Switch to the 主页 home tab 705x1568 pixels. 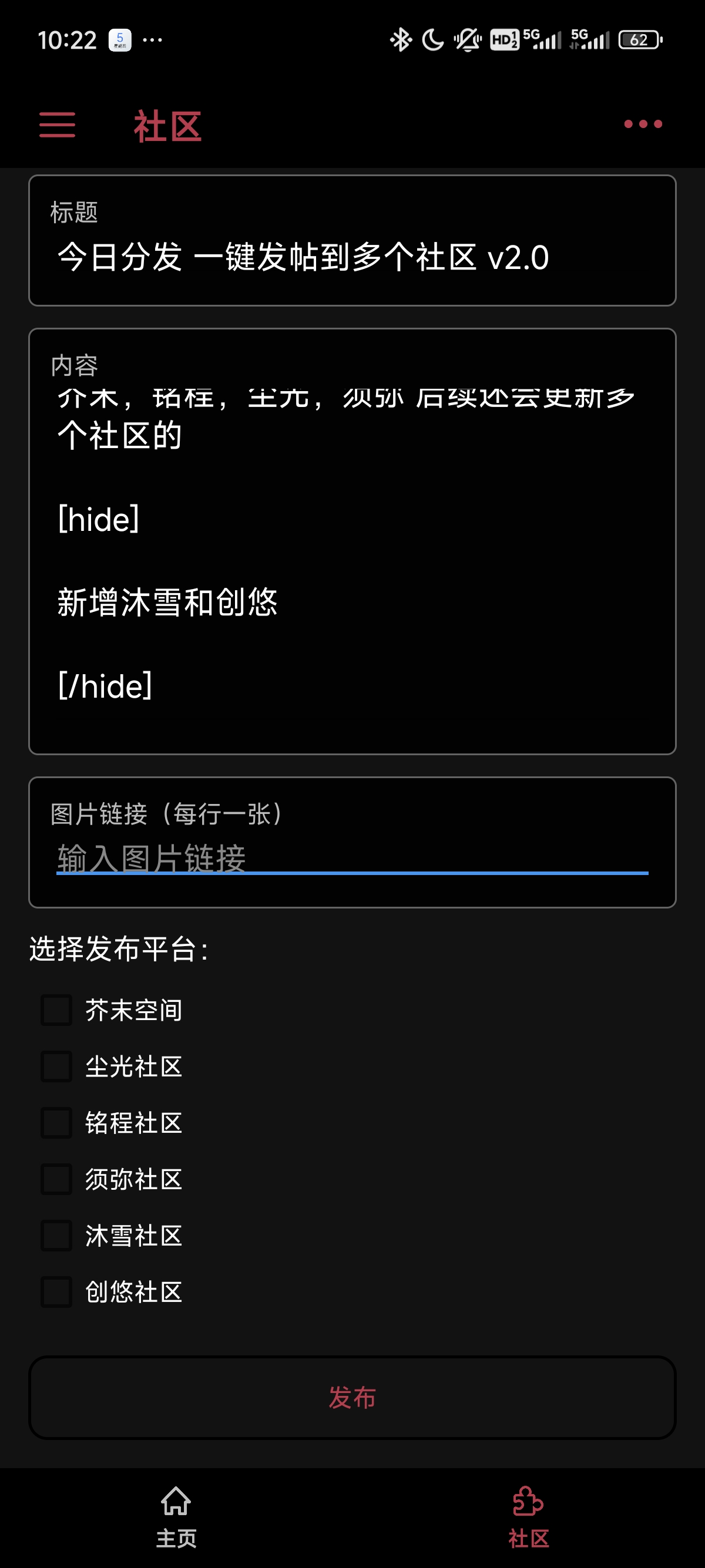(177, 1517)
